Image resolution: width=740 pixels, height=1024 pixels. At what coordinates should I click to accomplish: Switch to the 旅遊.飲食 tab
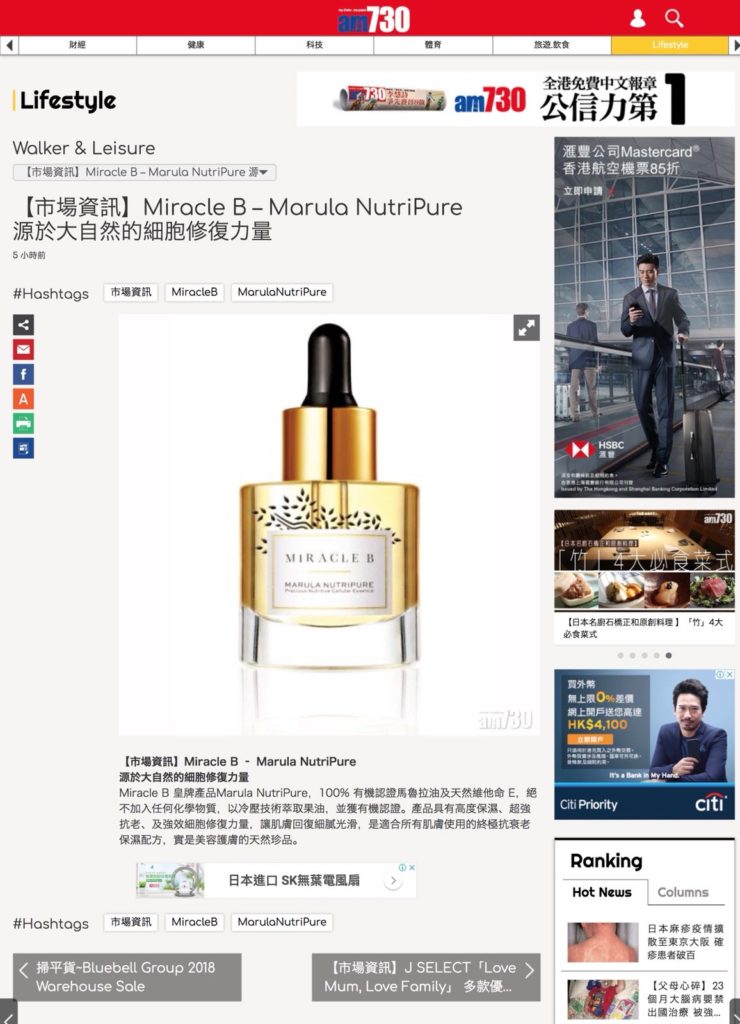tap(551, 45)
